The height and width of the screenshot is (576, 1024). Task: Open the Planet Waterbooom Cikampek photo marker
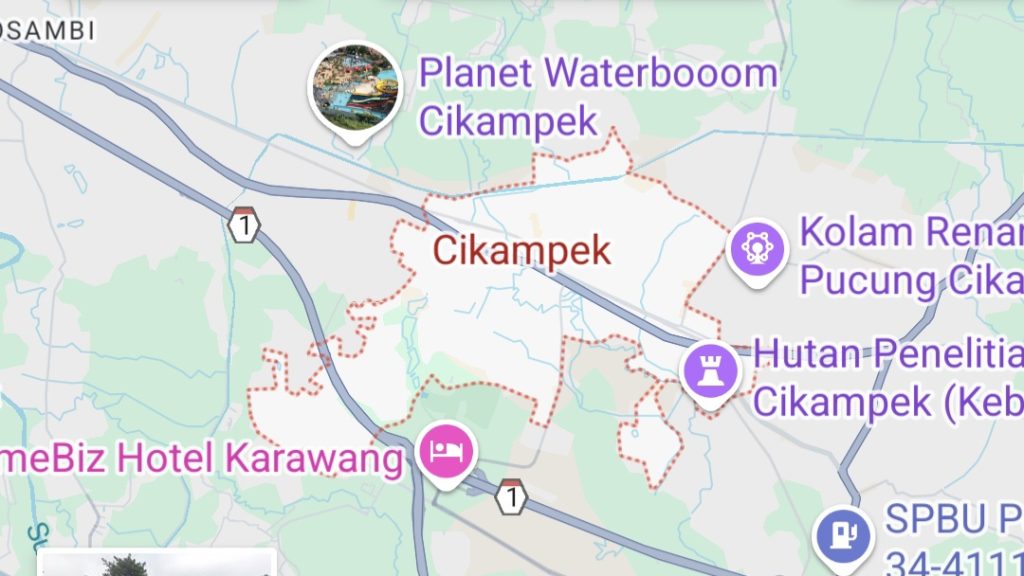[x=353, y=88]
